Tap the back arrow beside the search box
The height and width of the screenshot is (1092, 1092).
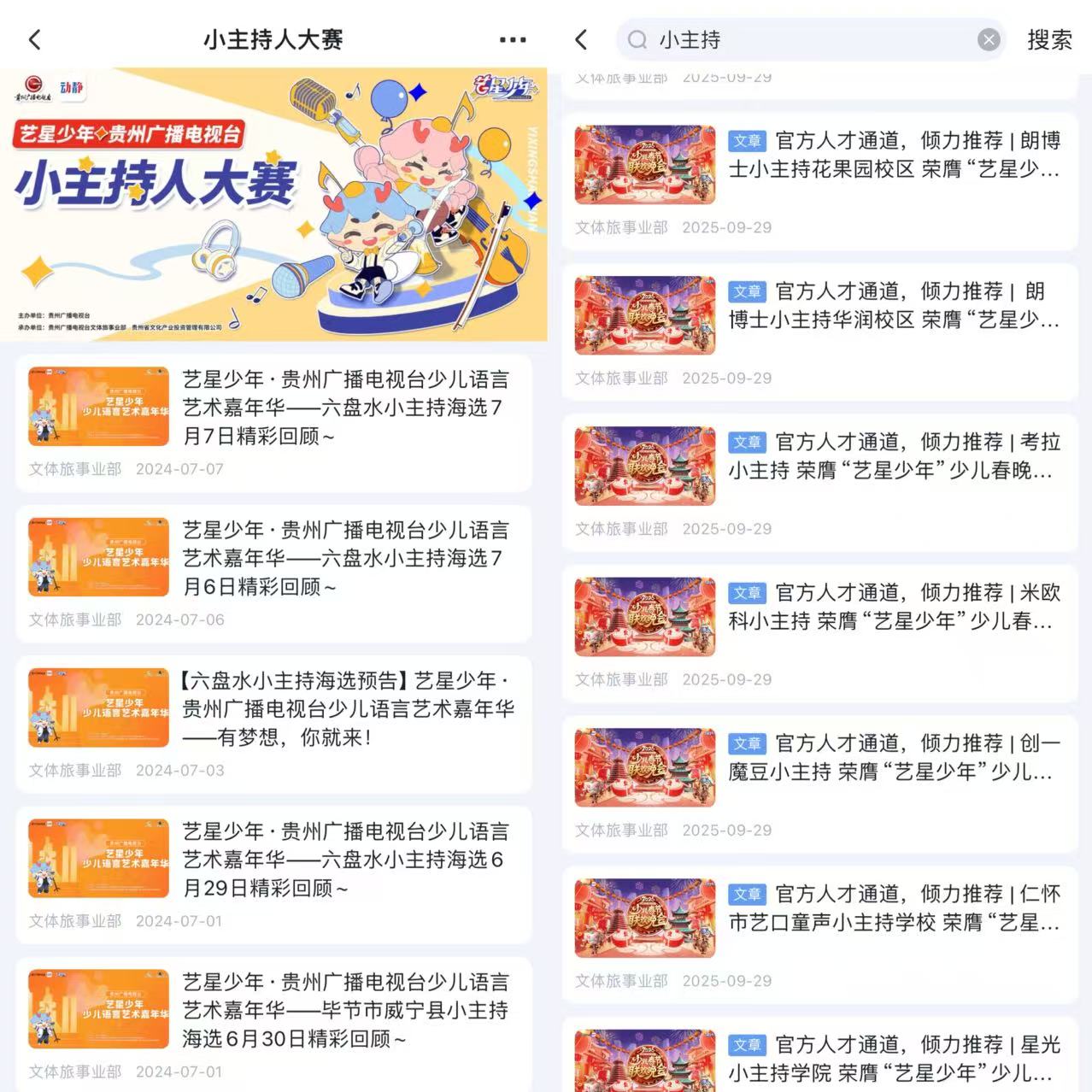click(582, 39)
